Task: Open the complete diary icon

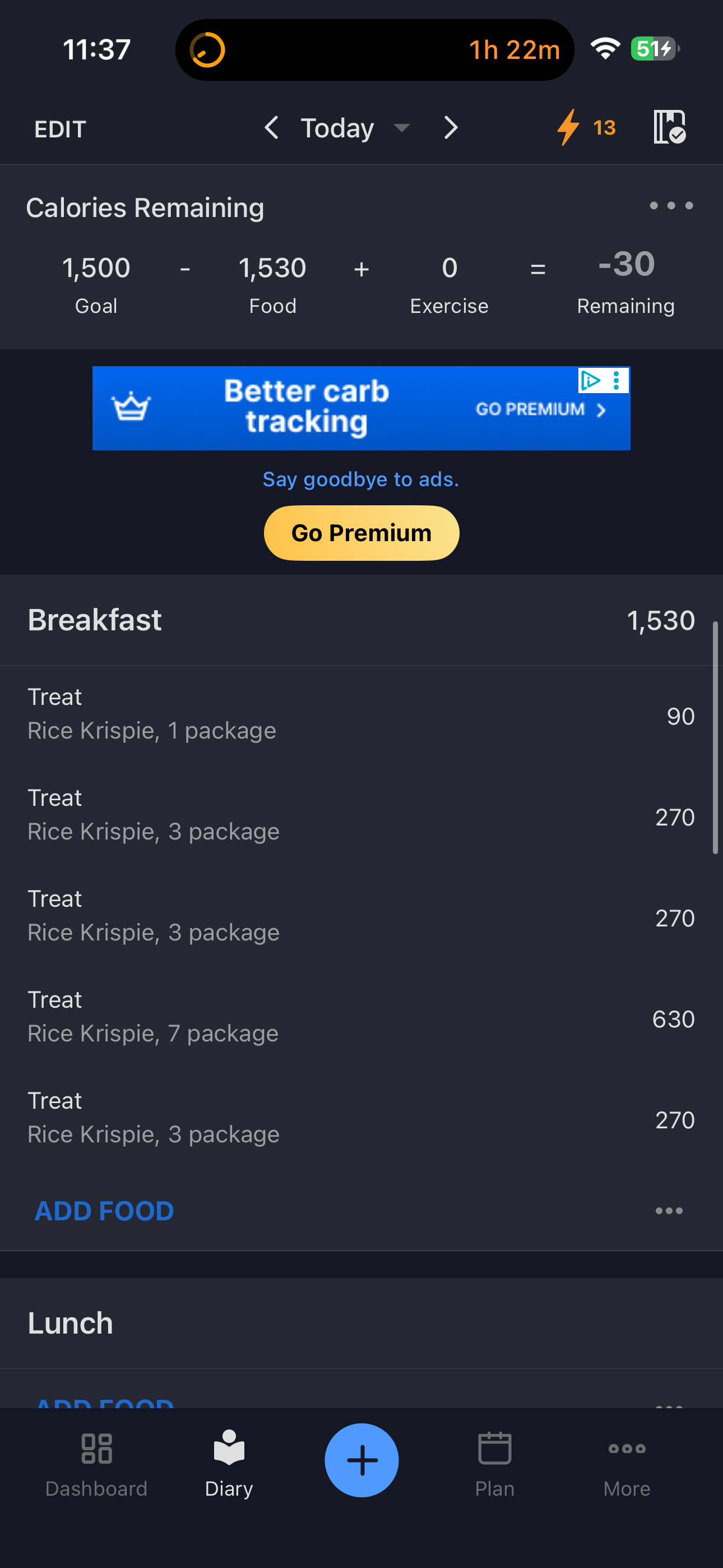Action: pyautogui.click(x=669, y=127)
